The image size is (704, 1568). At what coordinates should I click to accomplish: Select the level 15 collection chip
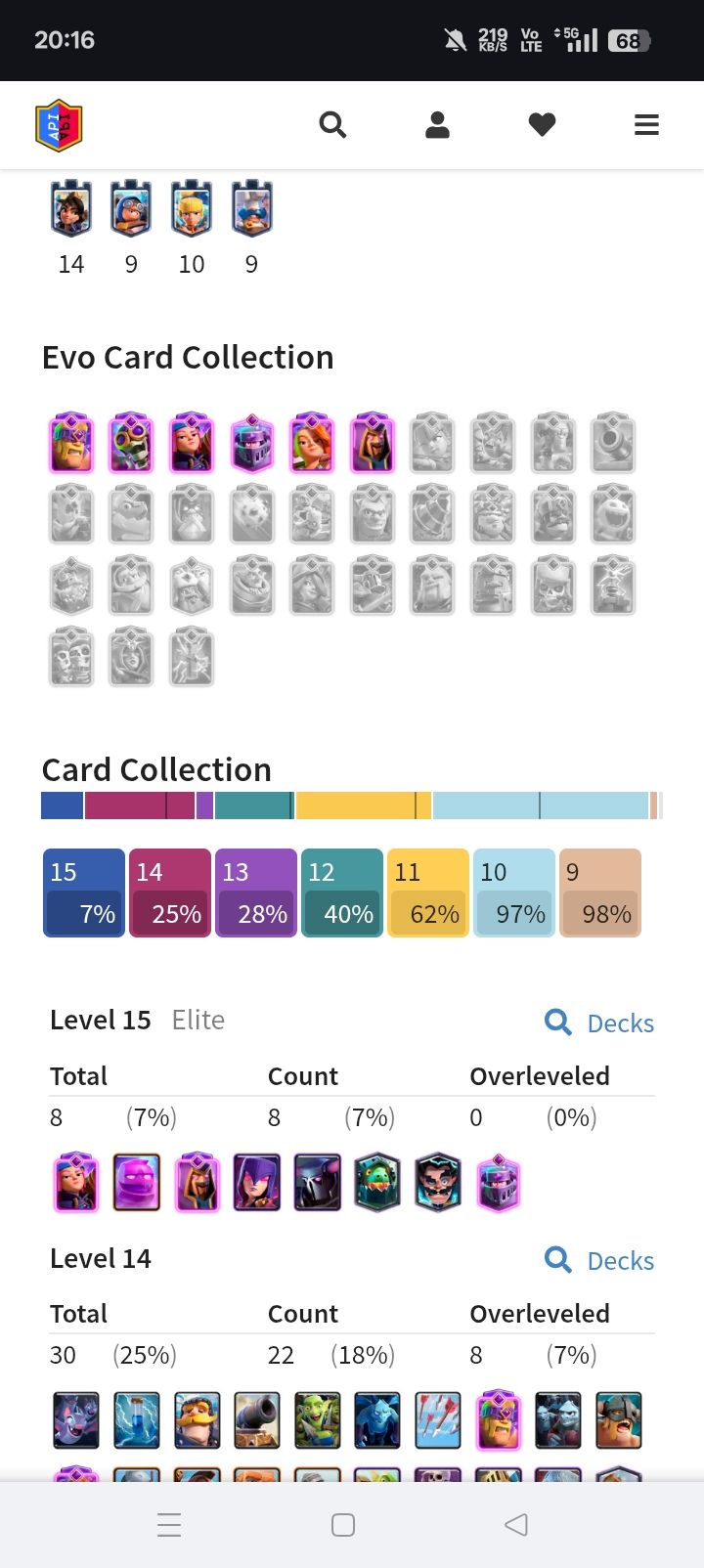tap(84, 893)
